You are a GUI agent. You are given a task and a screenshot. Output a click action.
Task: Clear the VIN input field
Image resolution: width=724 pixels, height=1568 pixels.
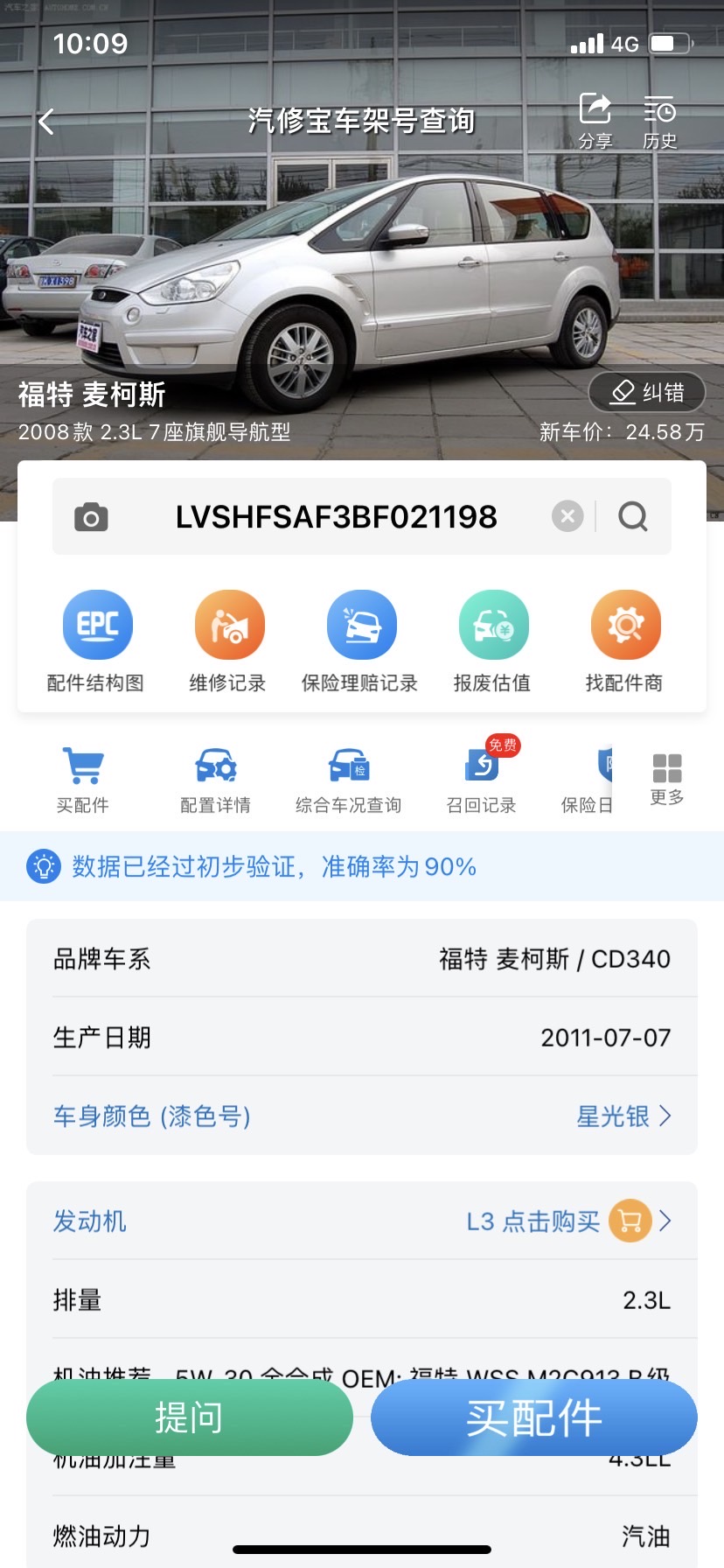click(567, 516)
